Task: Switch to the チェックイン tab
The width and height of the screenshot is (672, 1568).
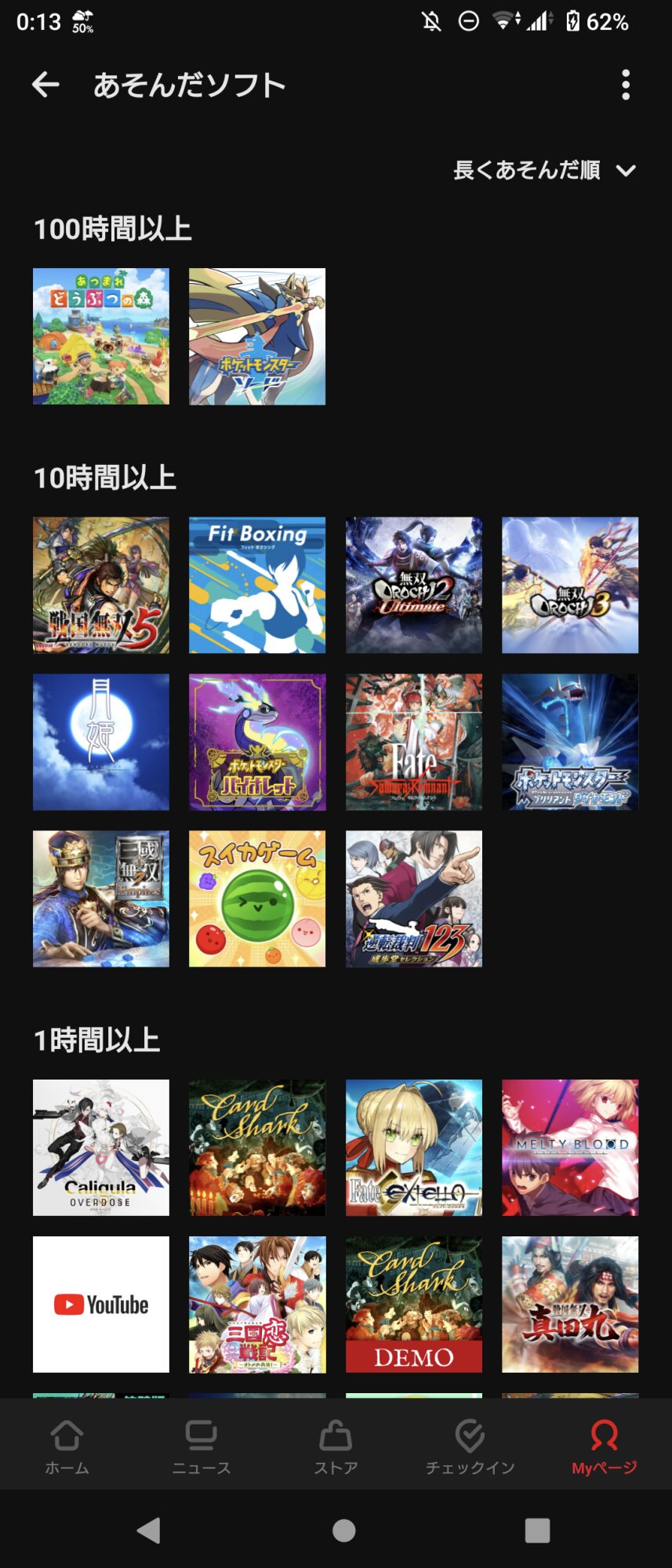Action: (x=470, y=1447)
